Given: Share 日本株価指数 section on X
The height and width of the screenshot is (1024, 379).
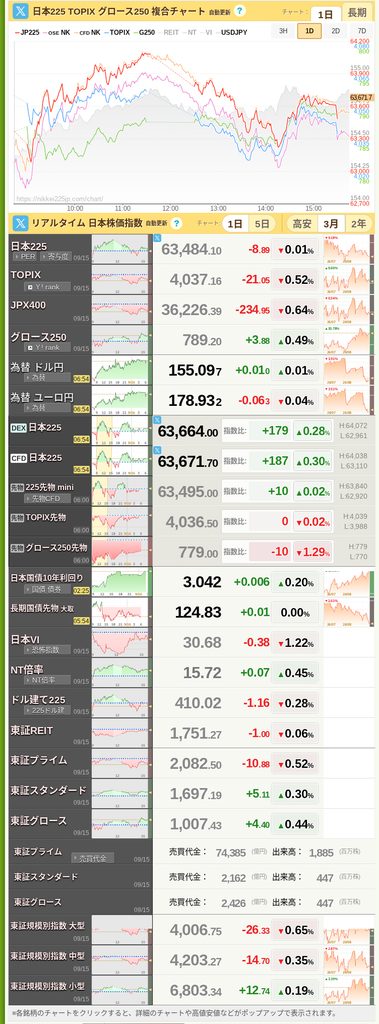Looking at the screenshot, I should [20, 223].
